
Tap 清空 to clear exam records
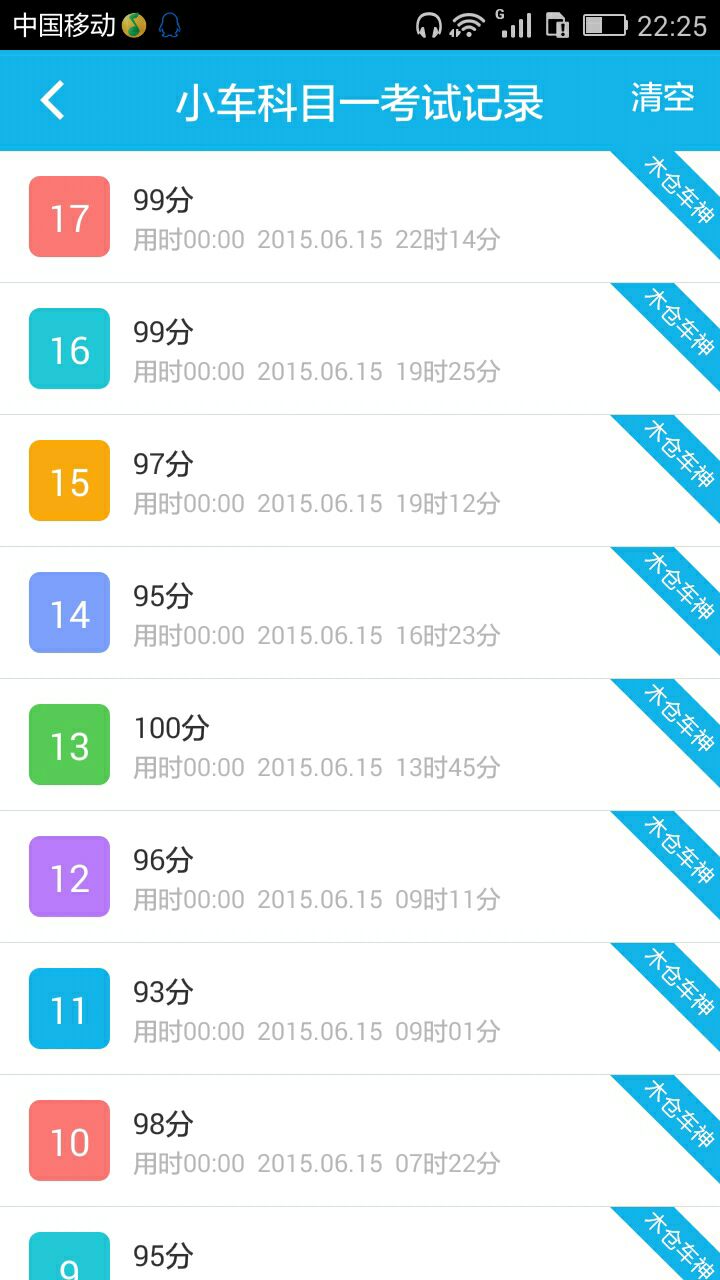coord(662,98)
